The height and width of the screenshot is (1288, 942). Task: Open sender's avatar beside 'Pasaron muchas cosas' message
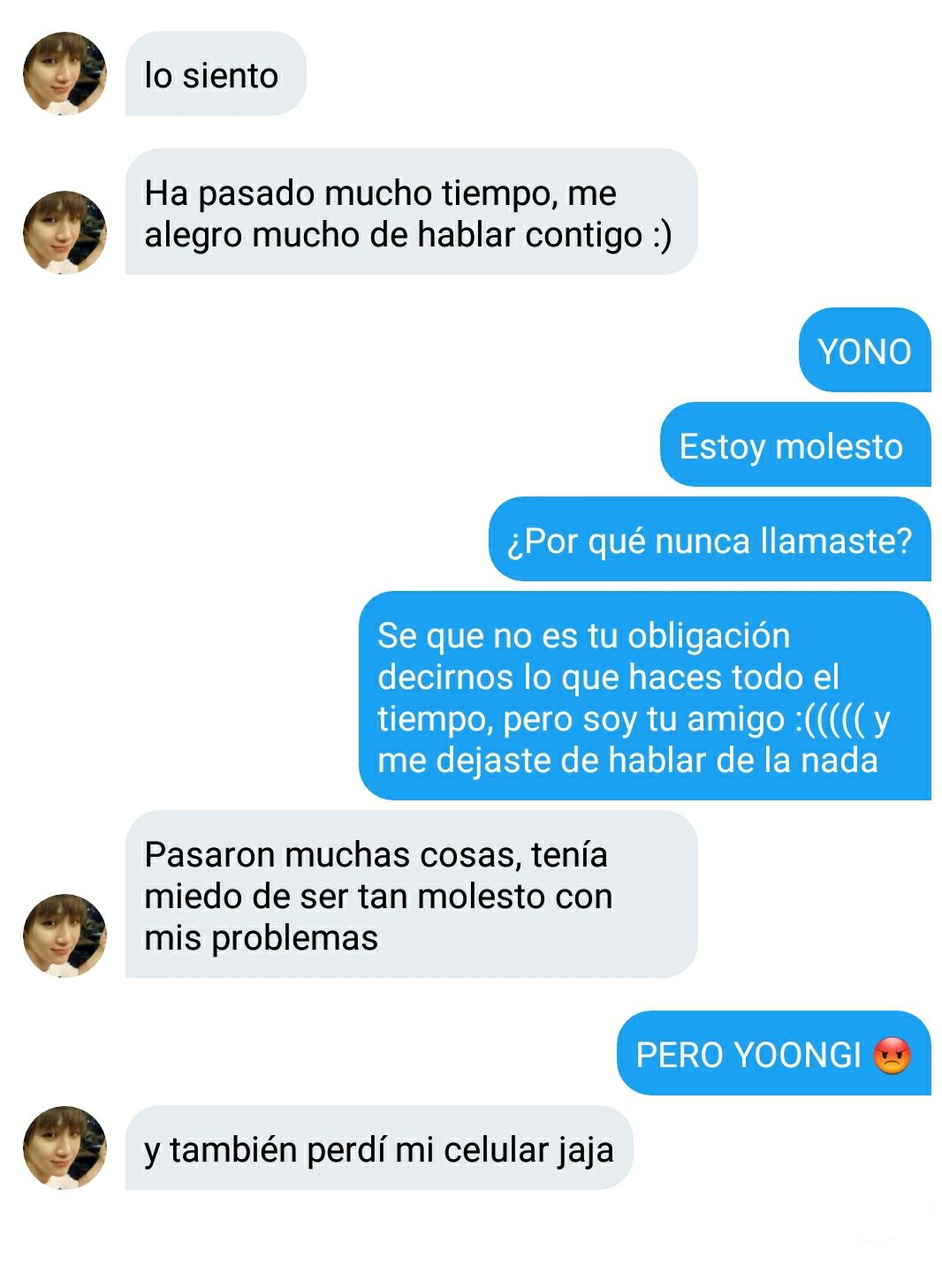(65, 936)
